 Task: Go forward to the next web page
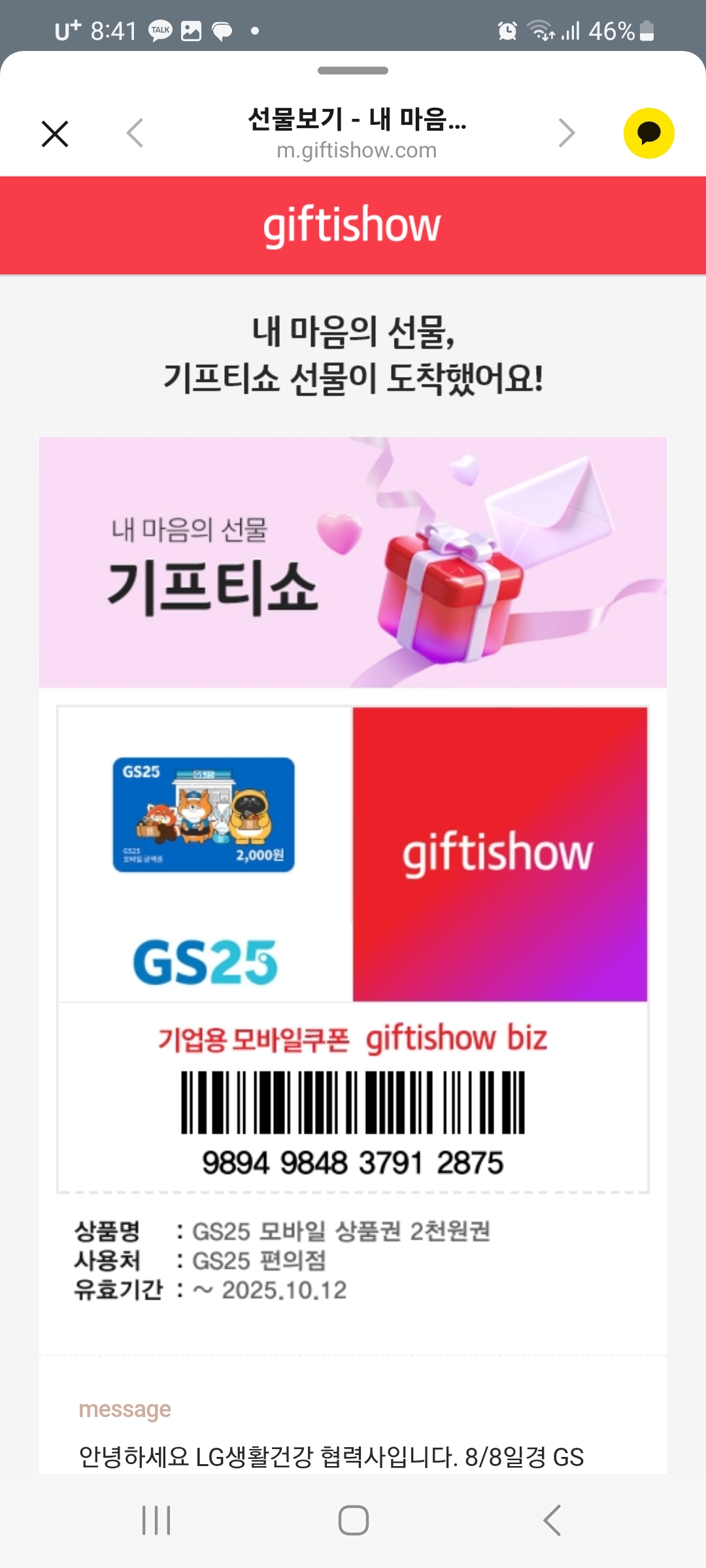566,133
